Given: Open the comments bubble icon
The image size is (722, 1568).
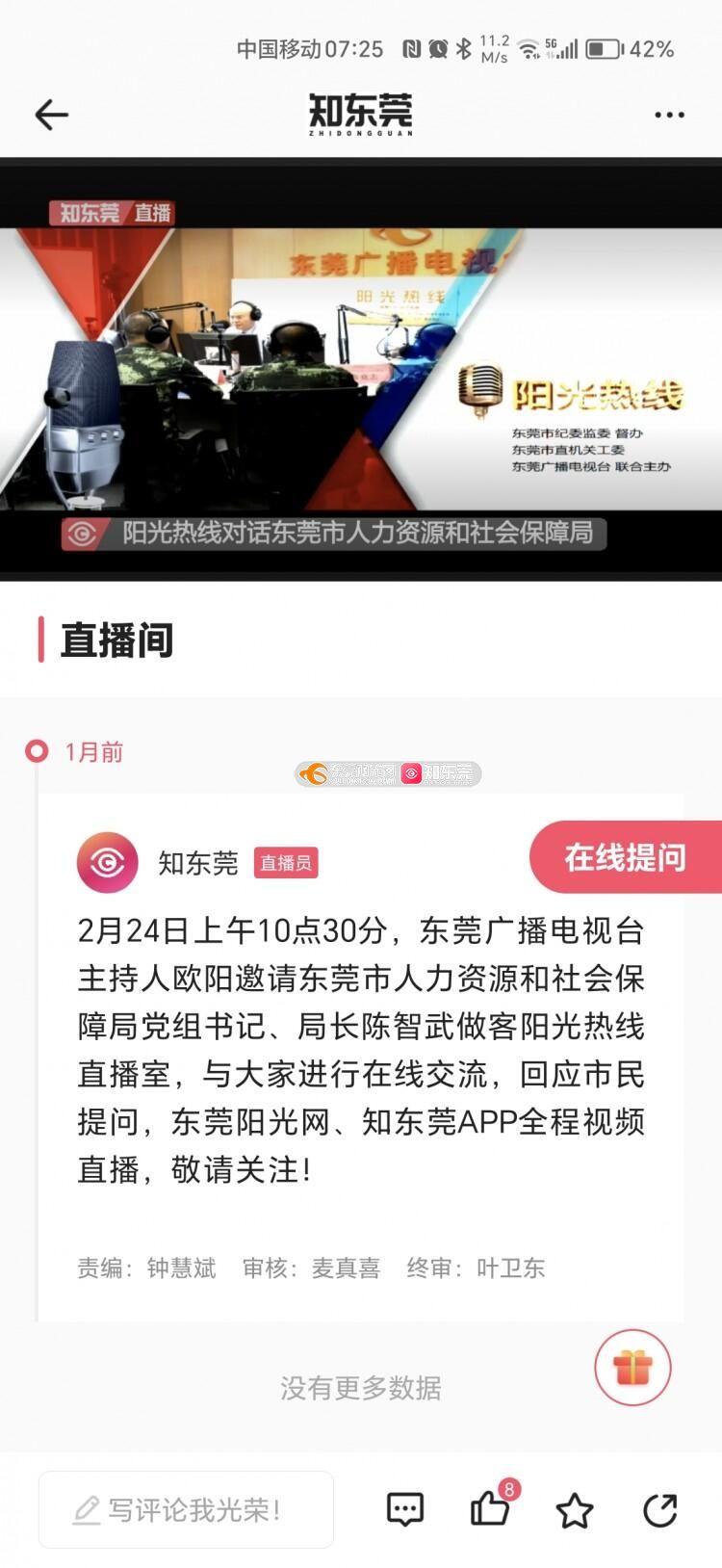Looking at the screenshot, I should [404, 1509].
